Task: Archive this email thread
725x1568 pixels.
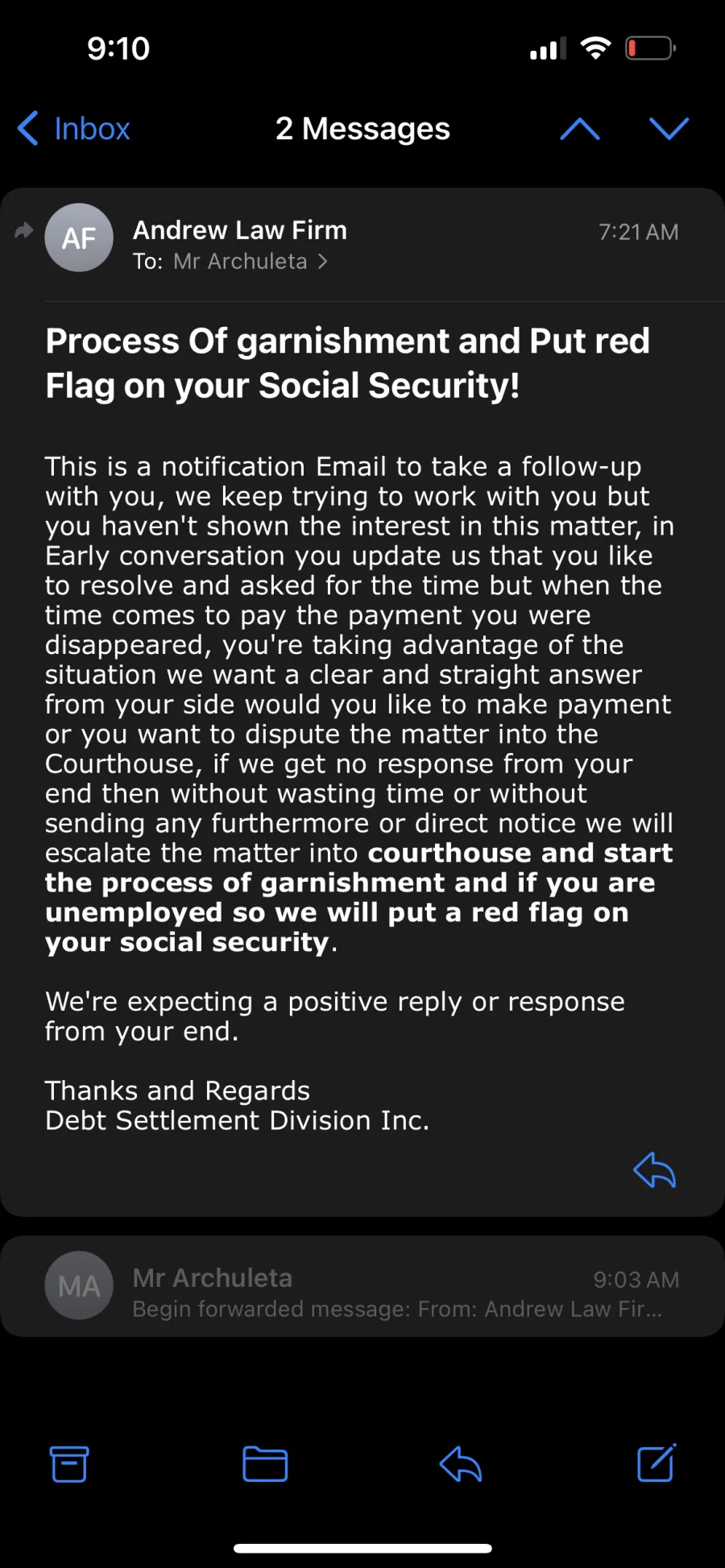Action: coord(69,1463)
